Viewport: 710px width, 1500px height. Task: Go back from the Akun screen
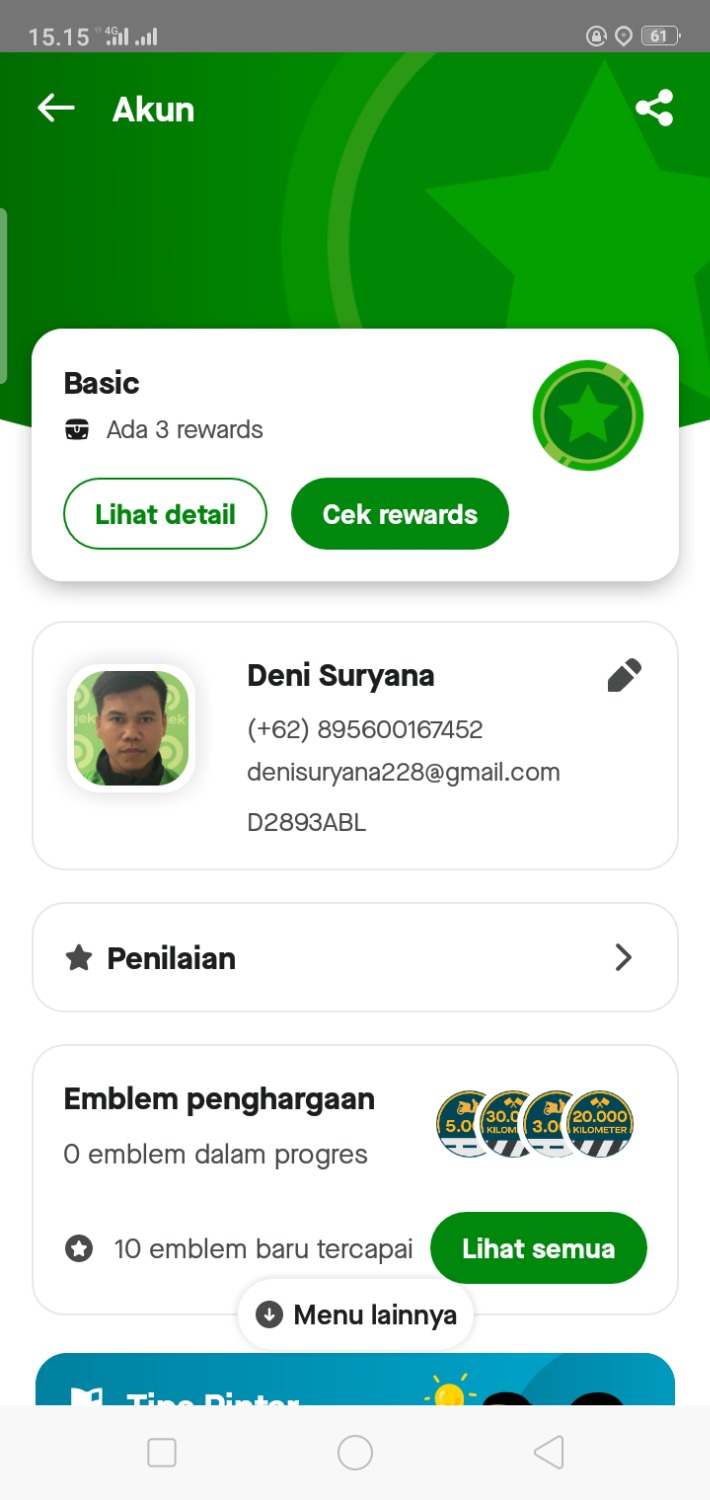[56, 108]
